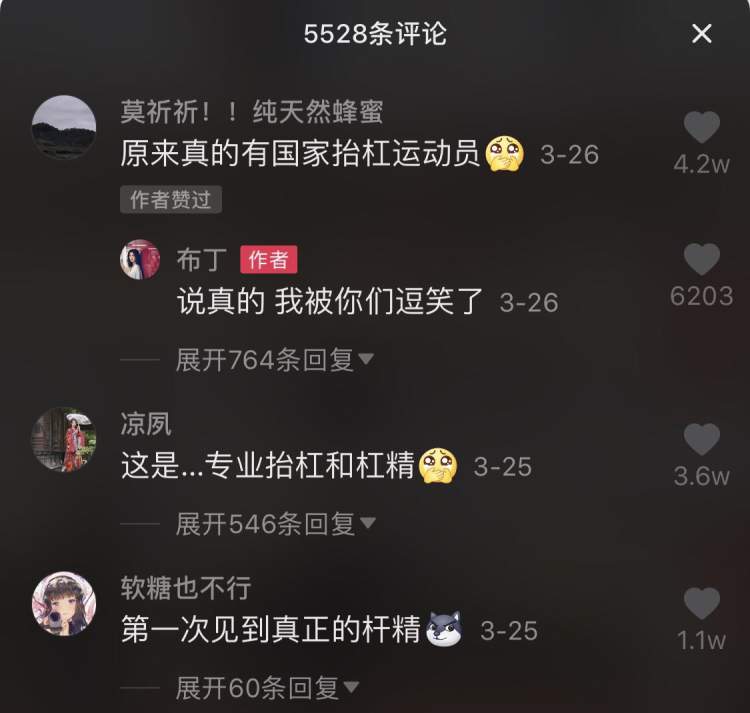Like 莫祈祈's comment about 抬杠运动员

point(701,129)
